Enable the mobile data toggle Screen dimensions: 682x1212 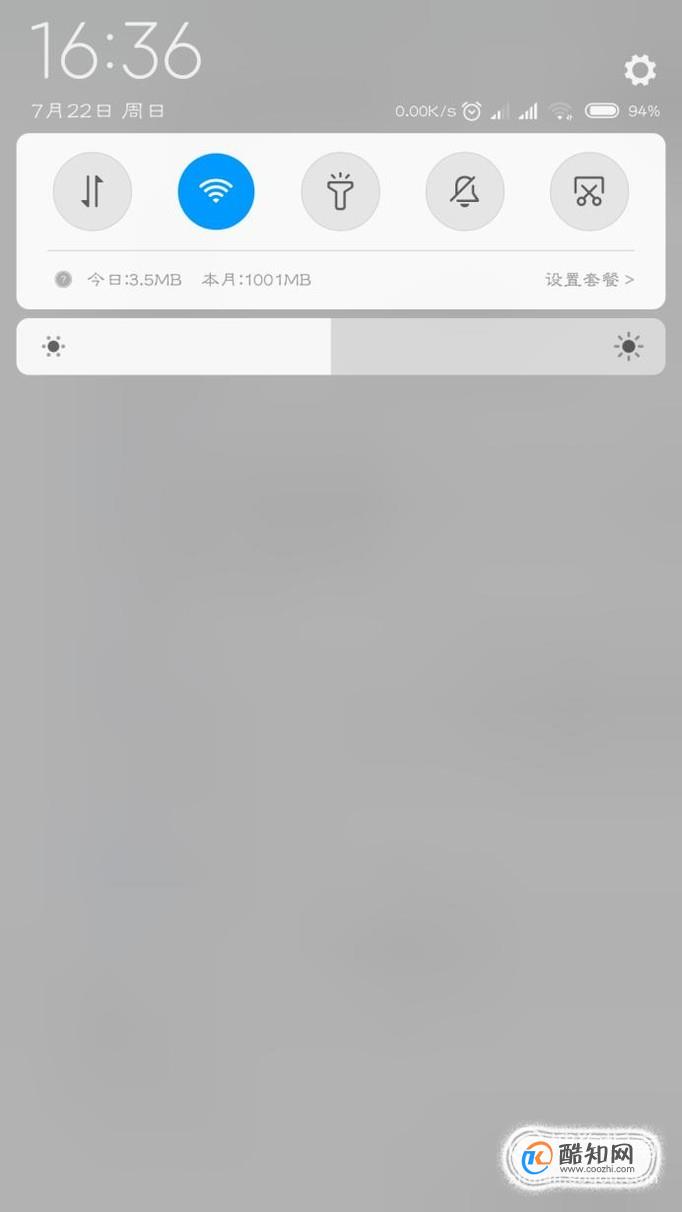pos(92,191)
